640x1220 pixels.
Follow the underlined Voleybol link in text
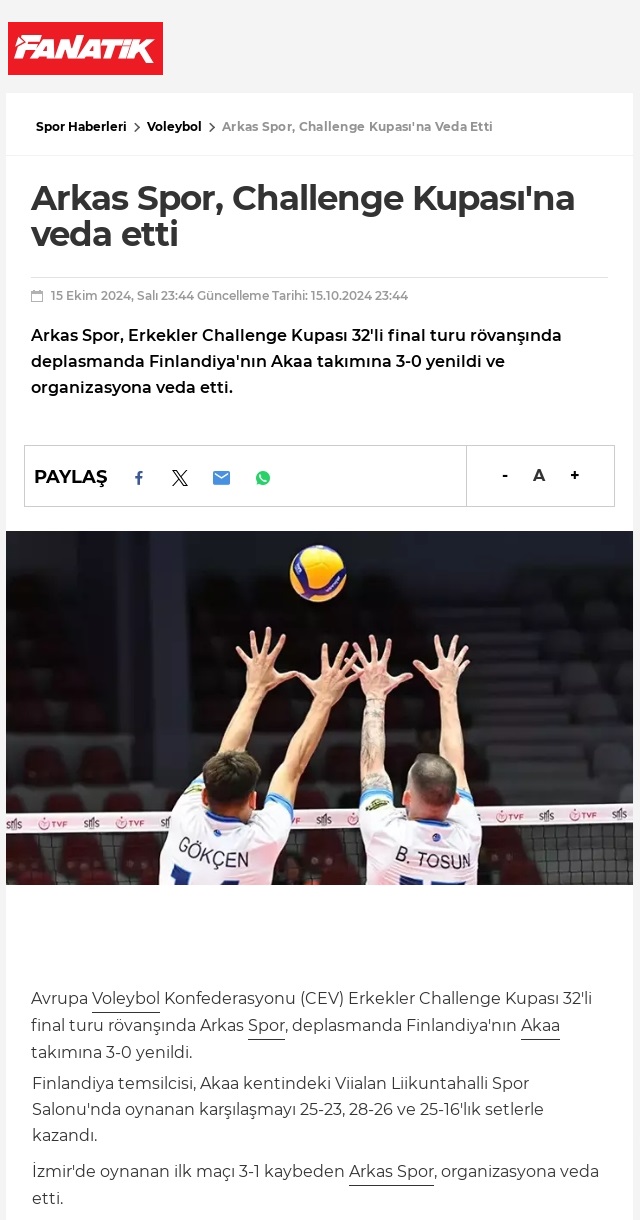(x=126, y=999)
